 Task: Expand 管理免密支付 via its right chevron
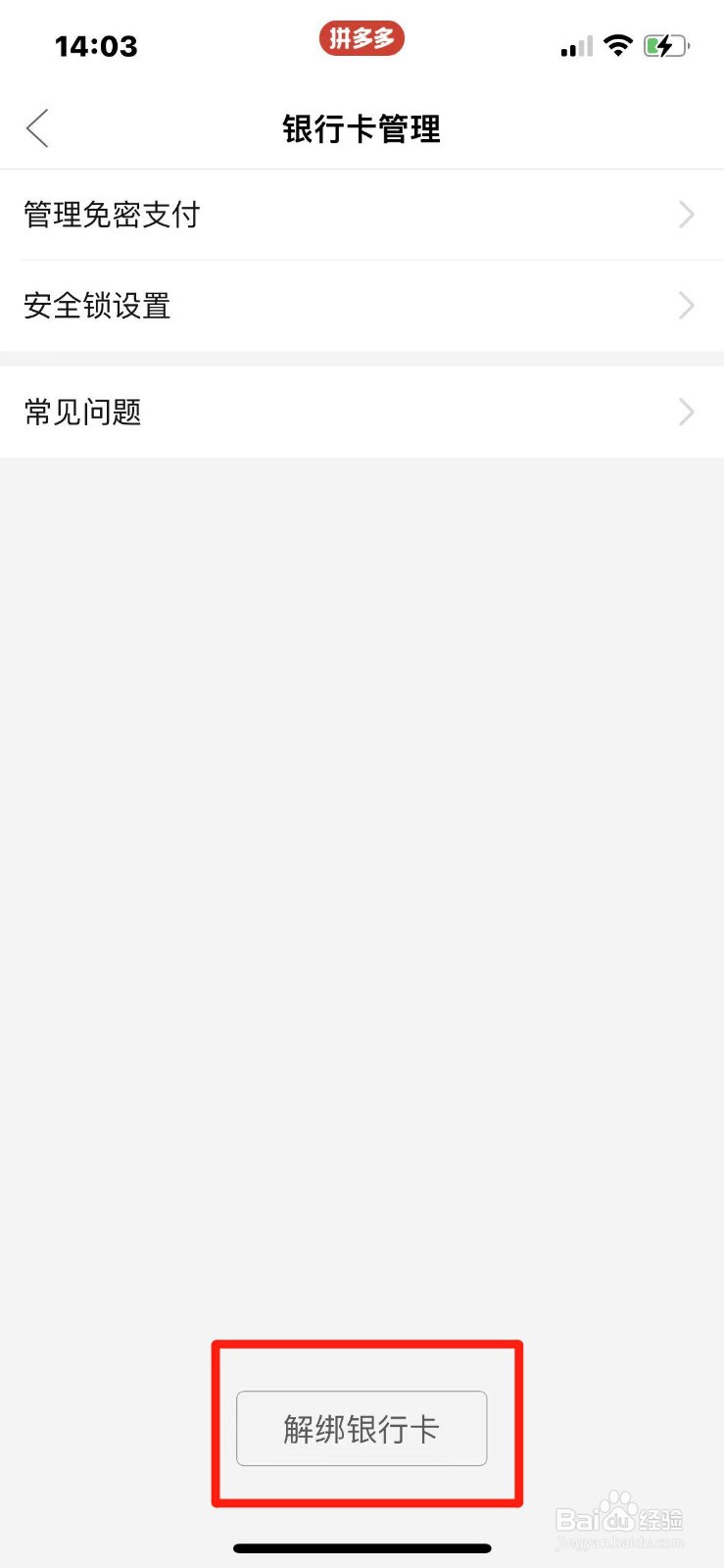(685, 214)
